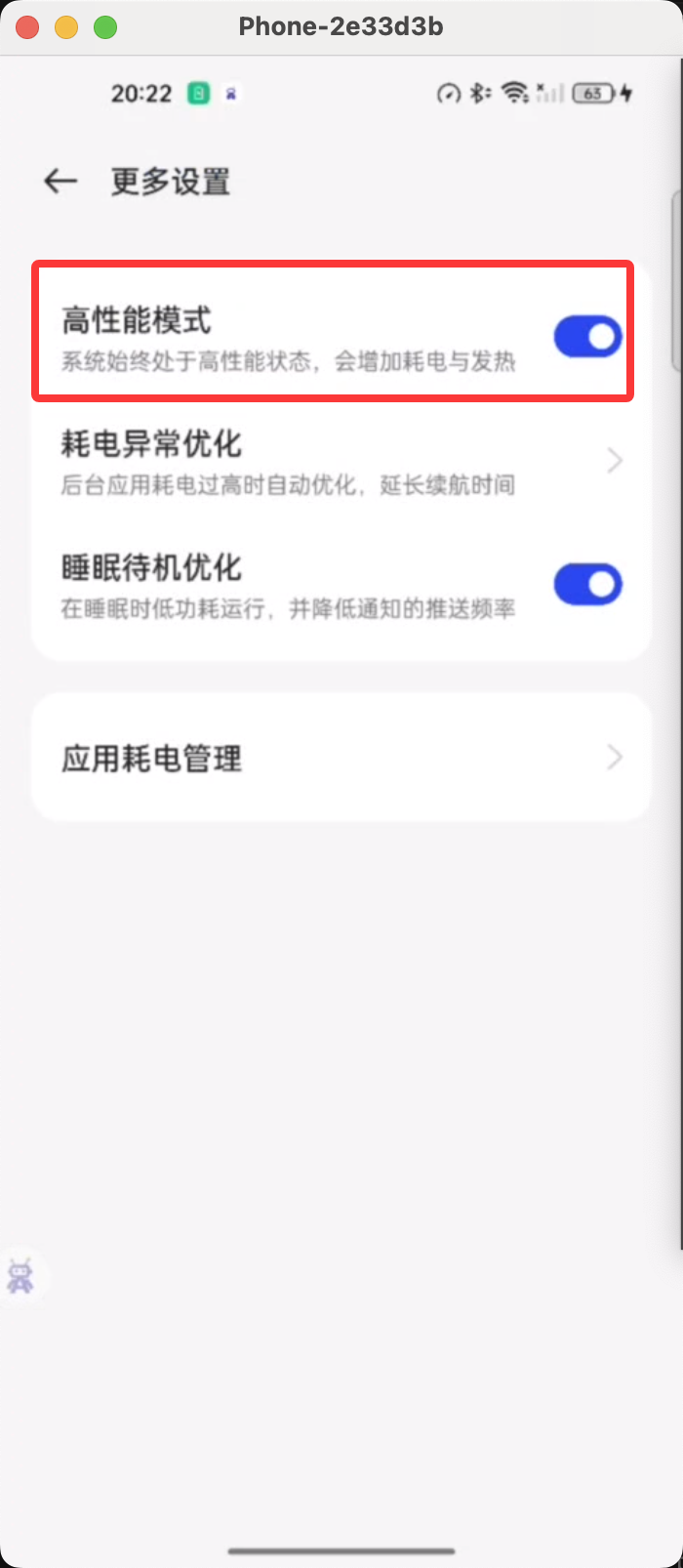Open 耗电异常优化 settings
Viewport: 683px width, 1568px height.
[x=341, y=460]
